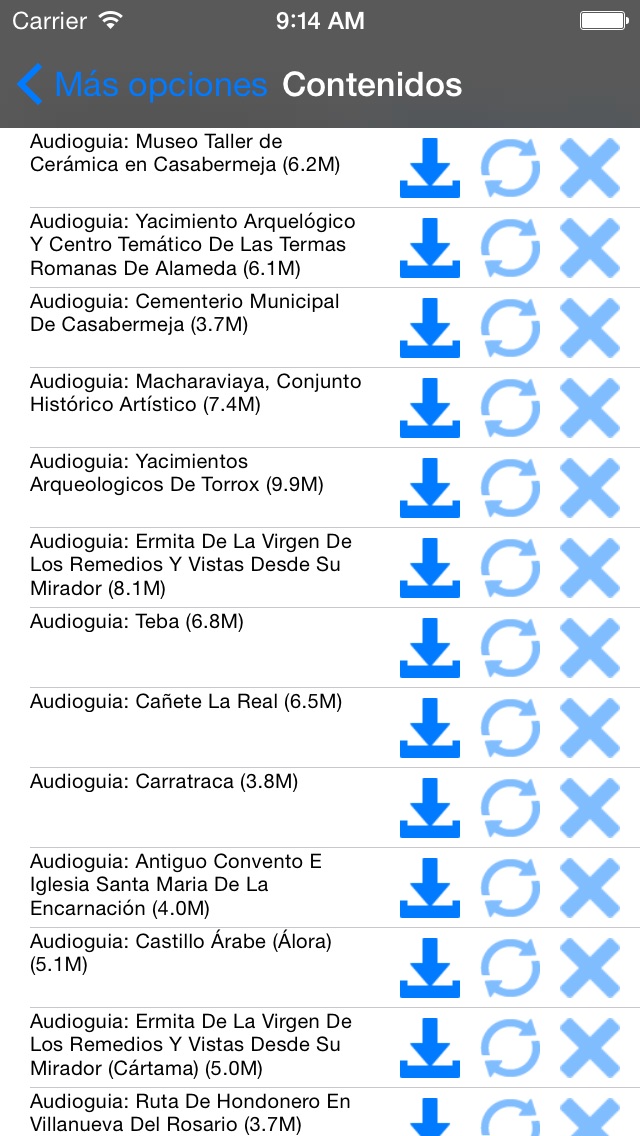Download the Teba audioguide
640x1136 pixels.
(430, 648)
